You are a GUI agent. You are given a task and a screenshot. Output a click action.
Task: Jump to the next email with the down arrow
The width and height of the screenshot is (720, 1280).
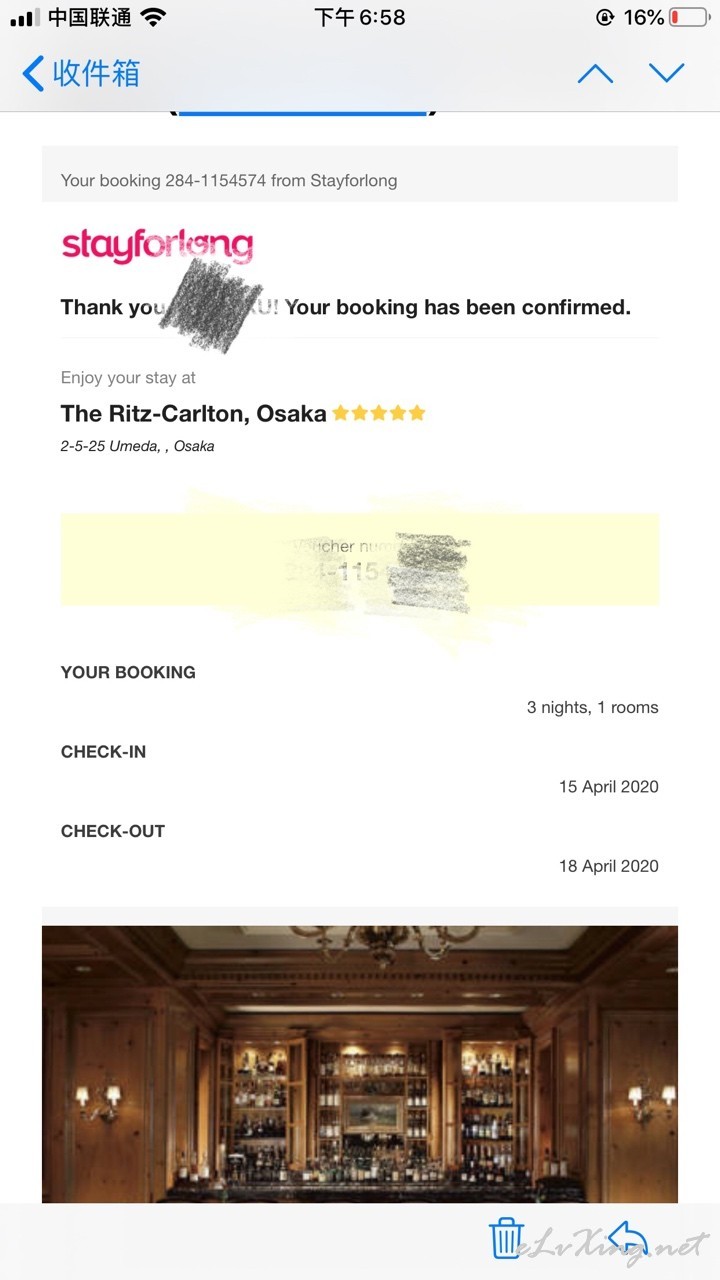(x=666, y=73)
